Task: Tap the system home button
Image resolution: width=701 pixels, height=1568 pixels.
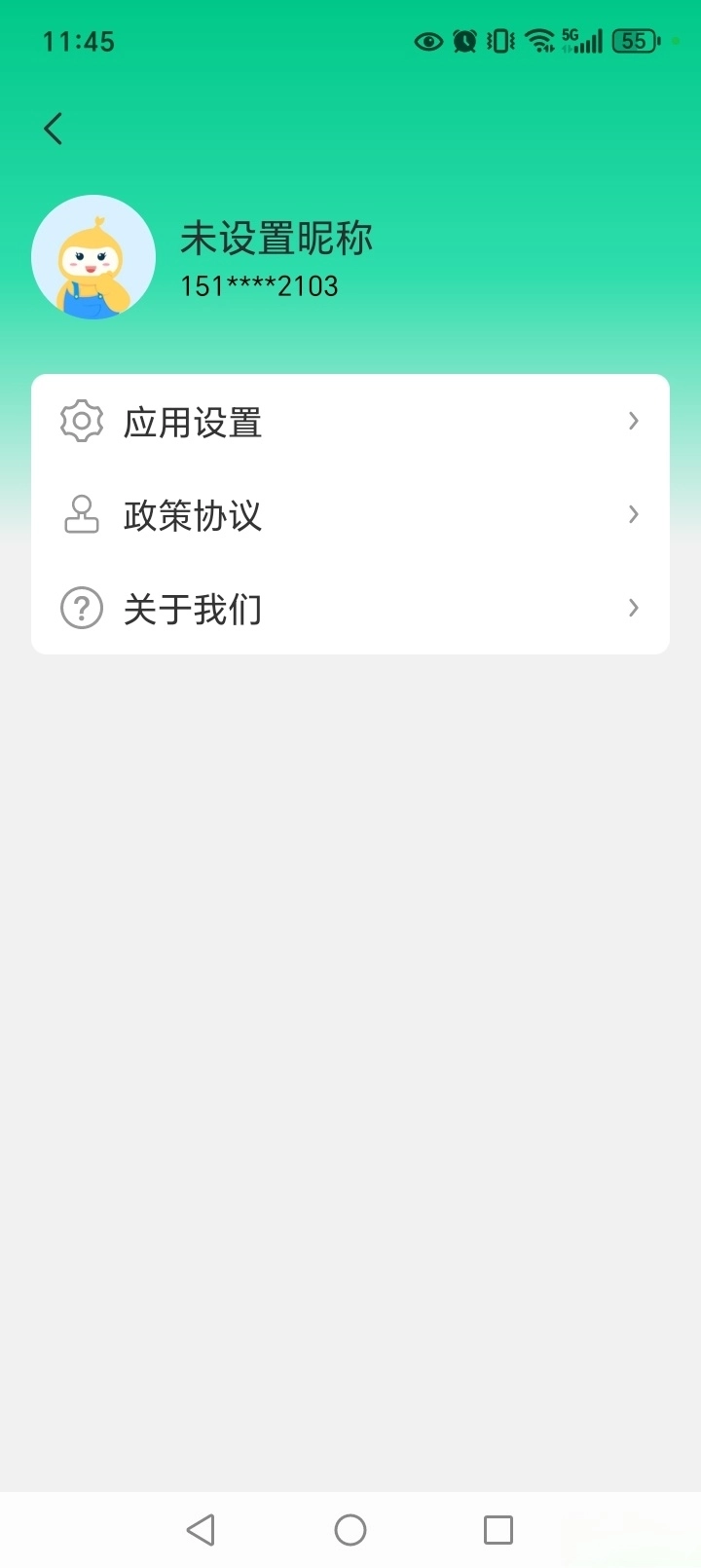Action: pos(350,1530)
